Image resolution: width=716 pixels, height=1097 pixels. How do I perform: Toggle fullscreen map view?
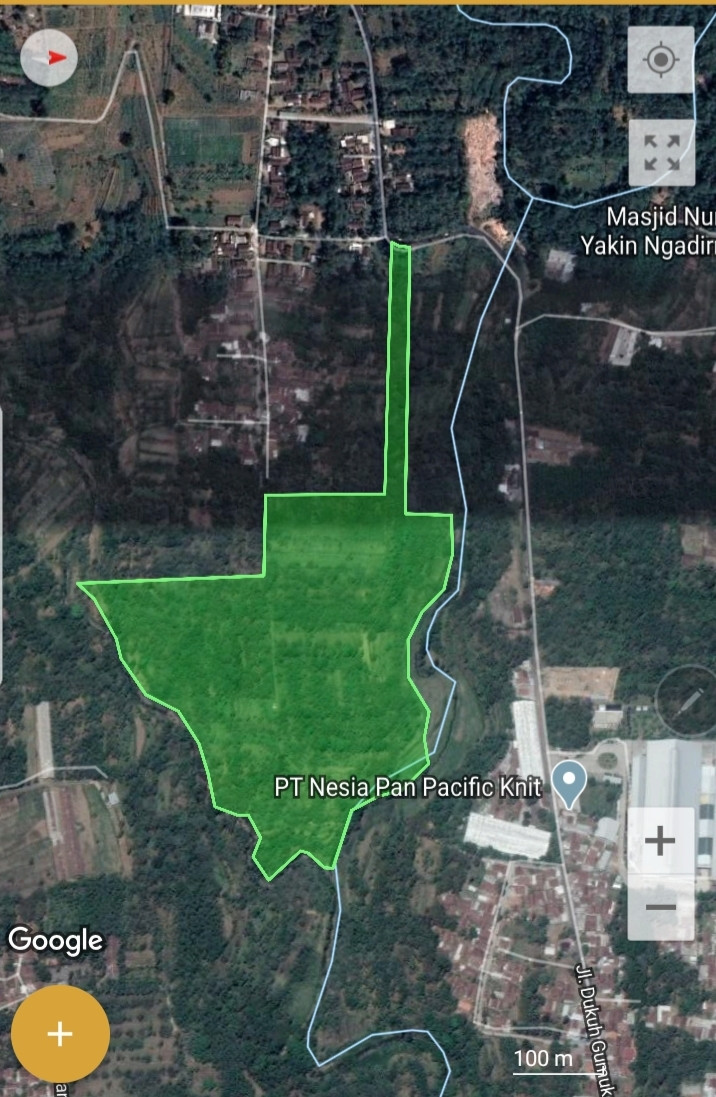pyautogui.click(x=660, y=153)
